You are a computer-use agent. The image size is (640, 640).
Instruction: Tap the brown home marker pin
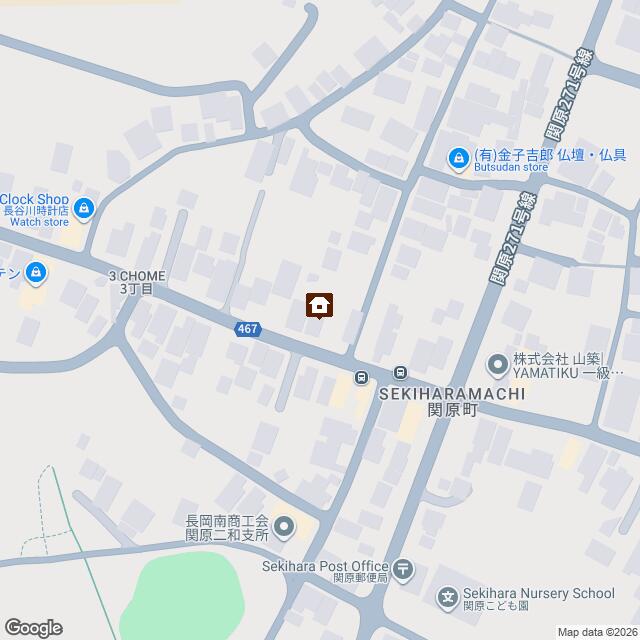pos(319,305)
